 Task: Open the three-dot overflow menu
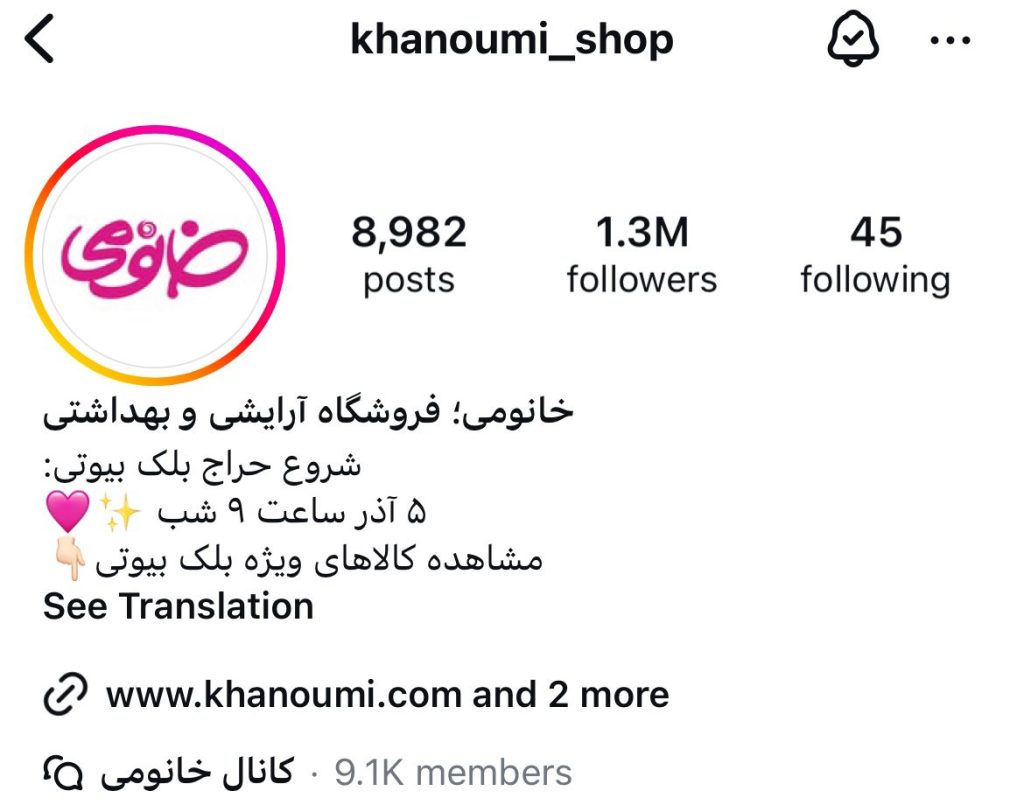(949, 41)
